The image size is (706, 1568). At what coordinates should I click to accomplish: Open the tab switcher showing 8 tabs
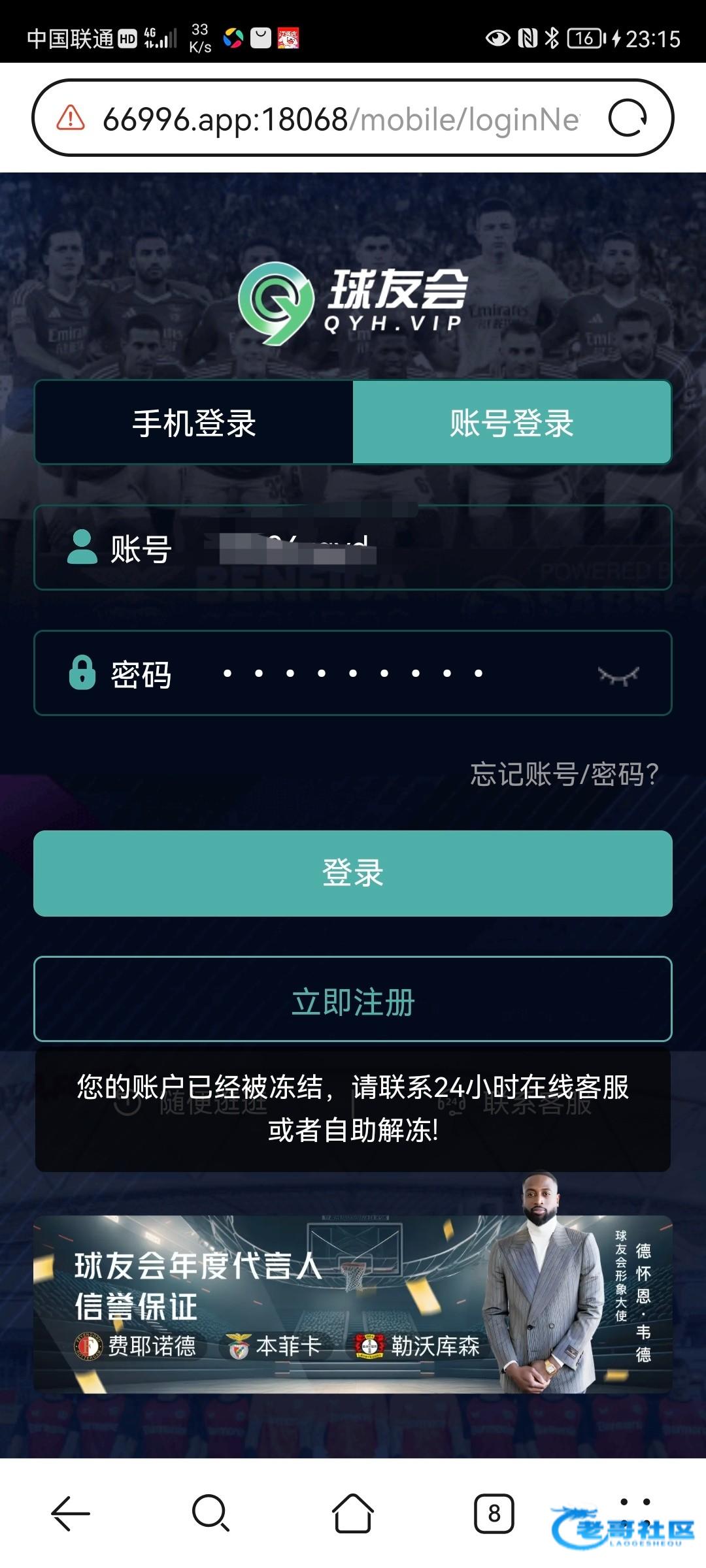pyautogui.click(x=494, y=1513)
